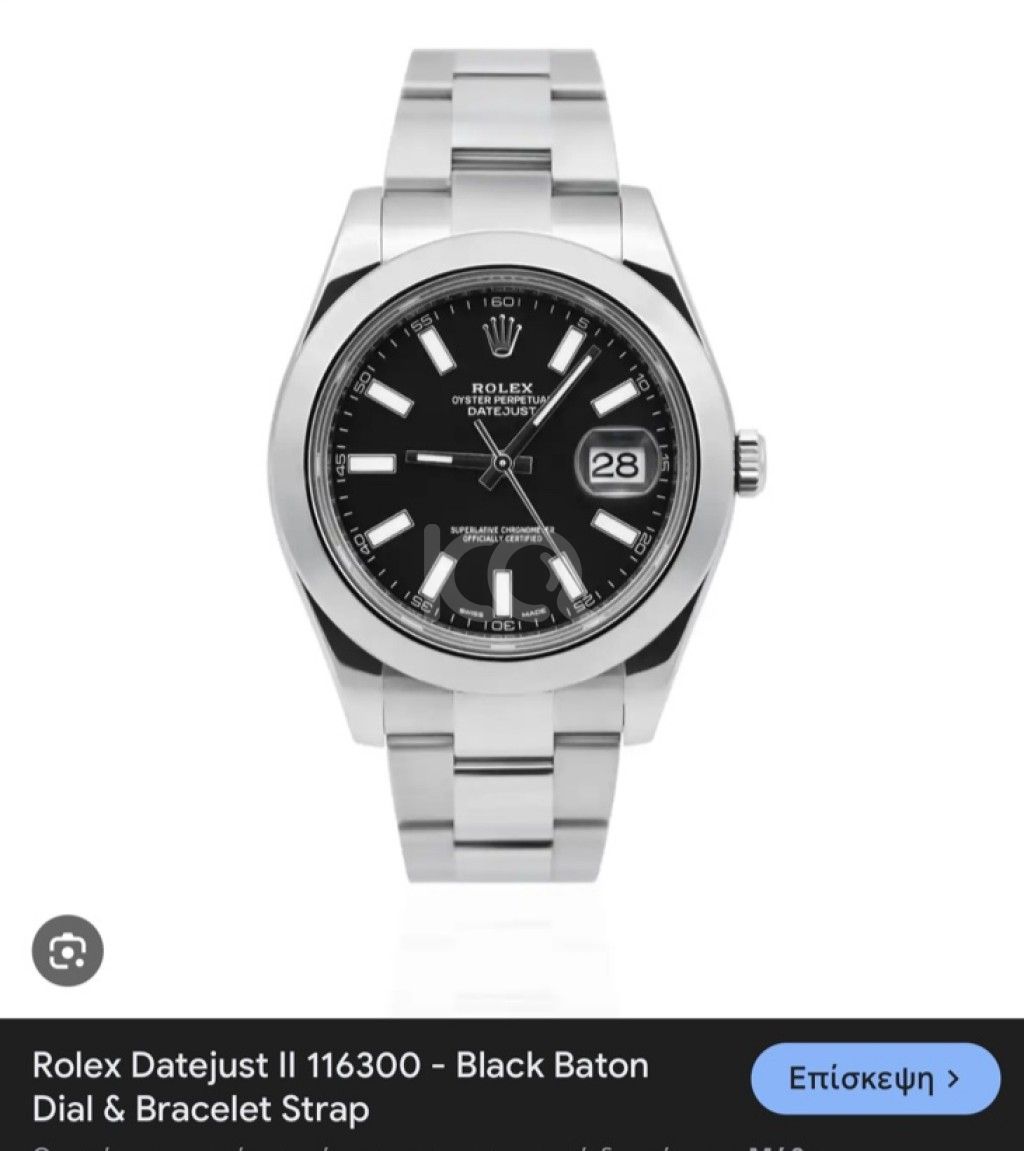
Task: Tap the Επίσκεψη visit button
Action: [874, 1079]
